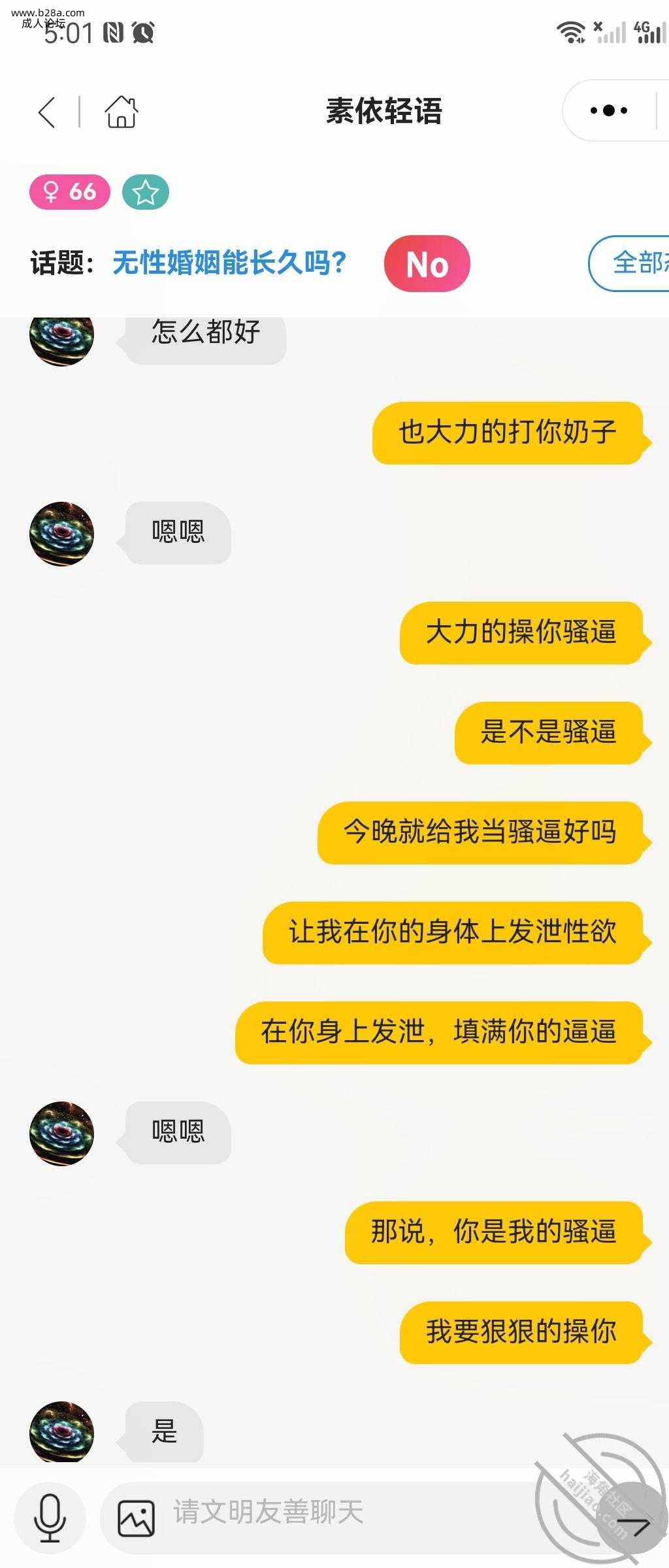Image resolution: width=669 pixels, height=1568 pixels.
Task: Open the topic link next to 话题
Action: click(x=229, y=263)
